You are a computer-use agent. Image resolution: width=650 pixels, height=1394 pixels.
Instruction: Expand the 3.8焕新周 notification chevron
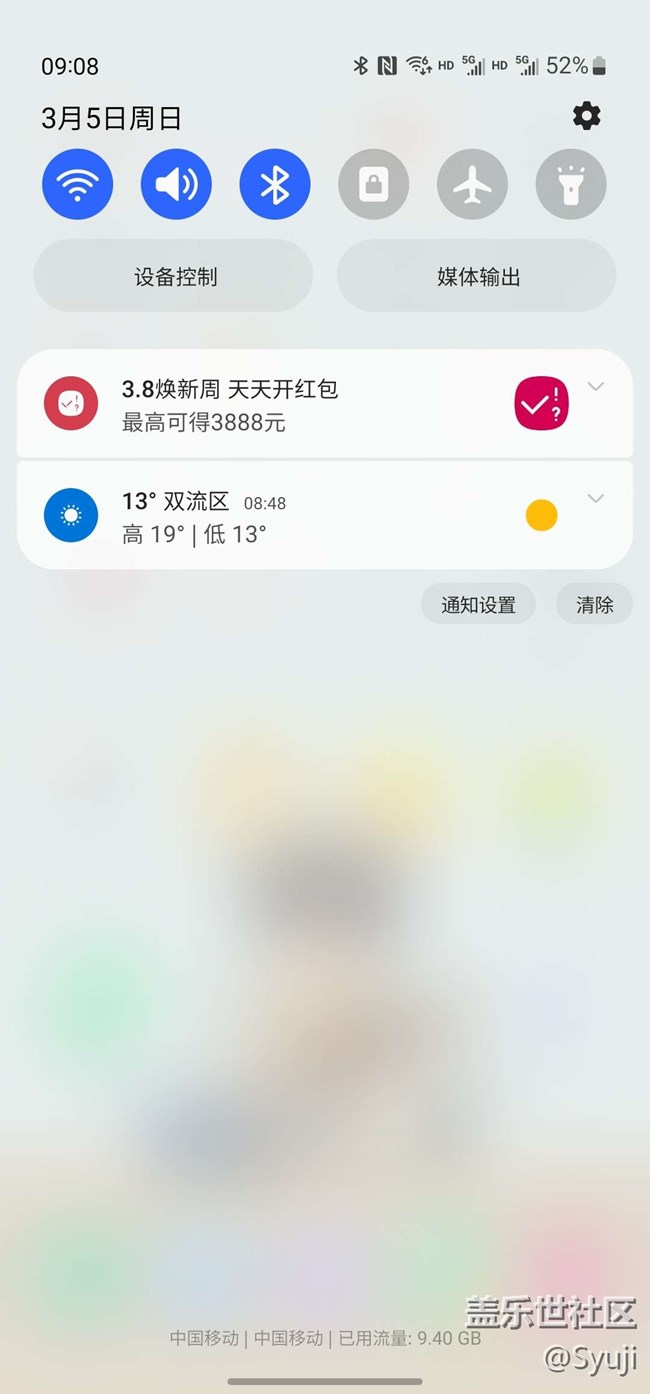point(596,387)
